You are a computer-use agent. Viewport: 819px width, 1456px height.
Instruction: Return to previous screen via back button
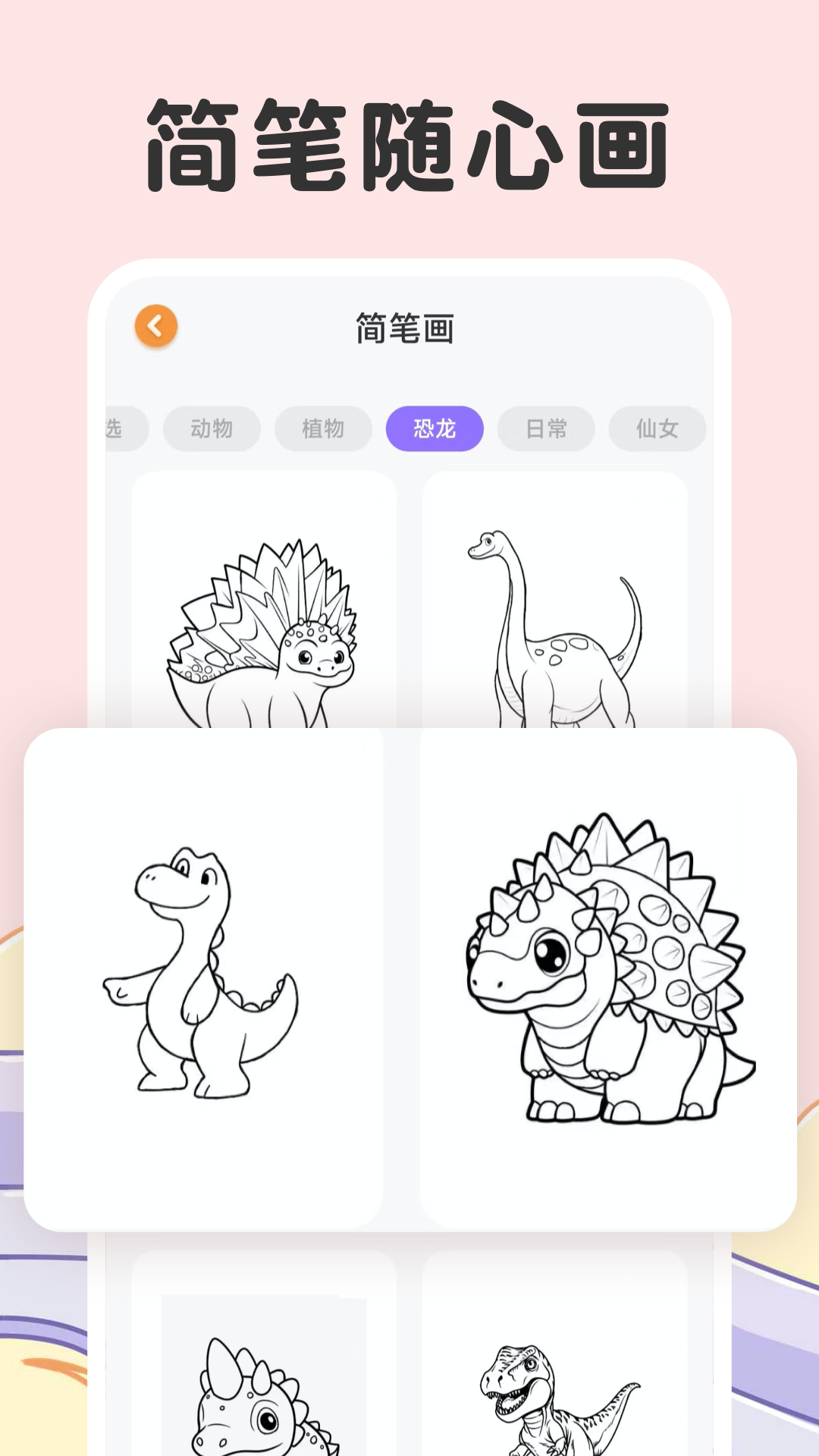[155, 325]
